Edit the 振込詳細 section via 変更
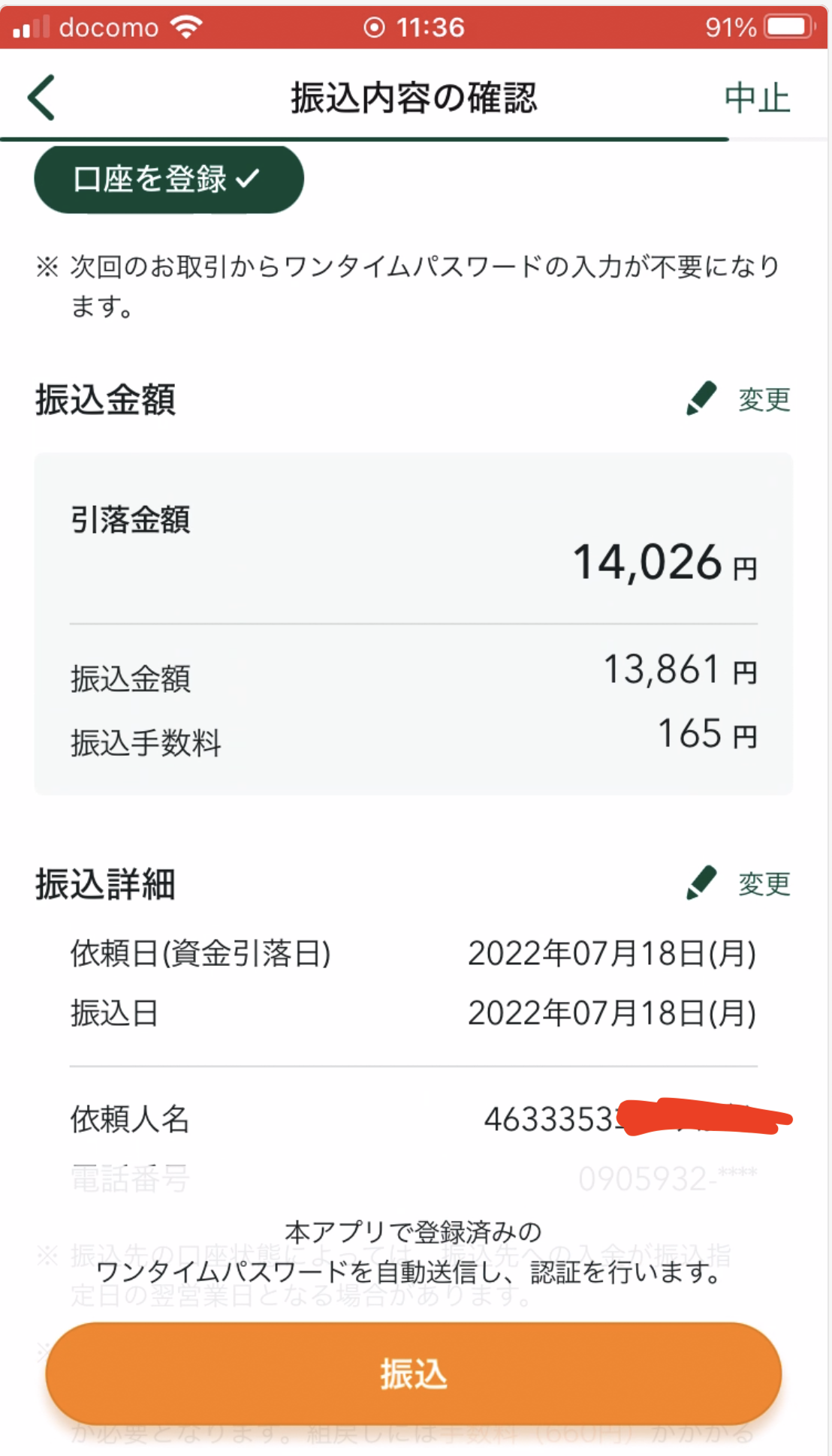The image size is (832, 1456). pyautogui.click(x=739, y=883)
